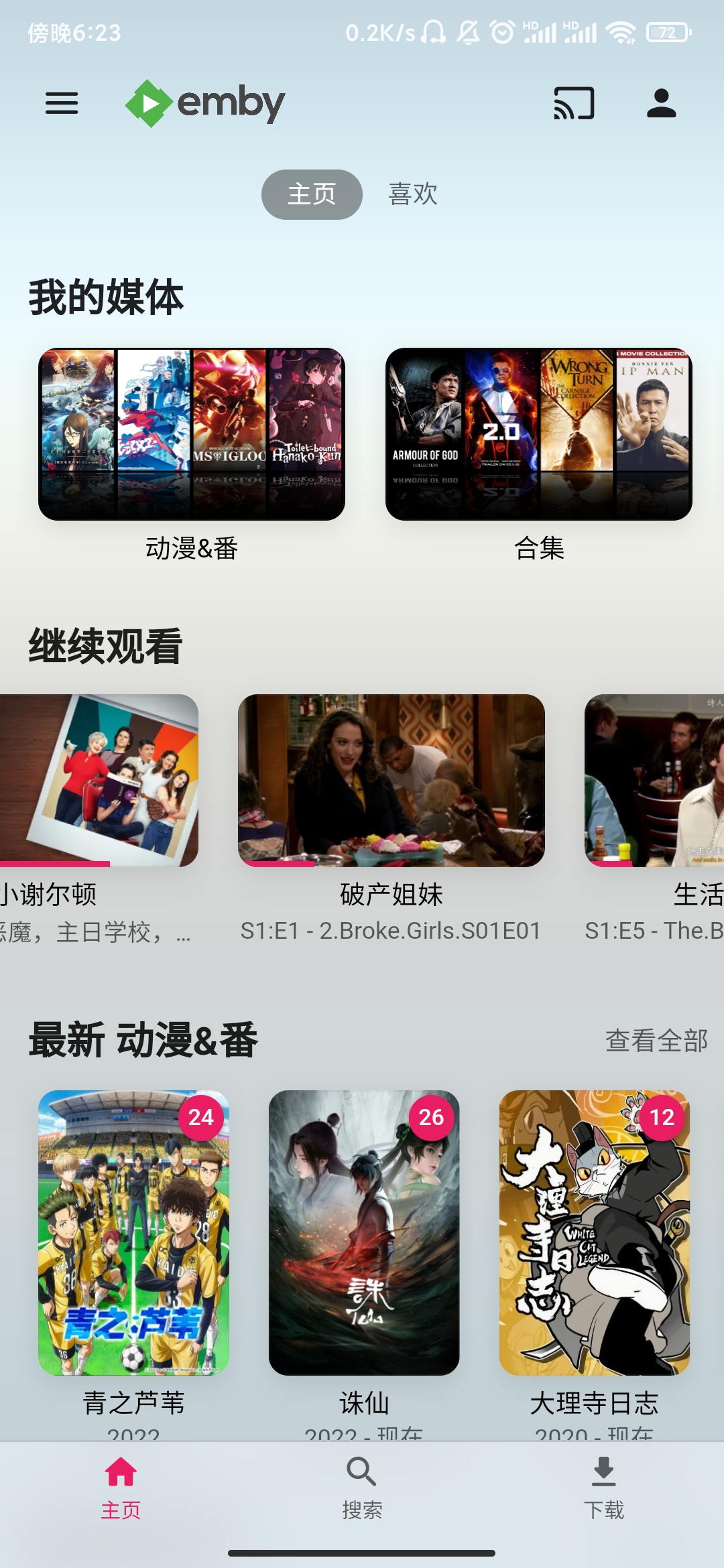The image size is (724, 1568).
Task: Open the 动漫&番 media library
Action: 192,434
